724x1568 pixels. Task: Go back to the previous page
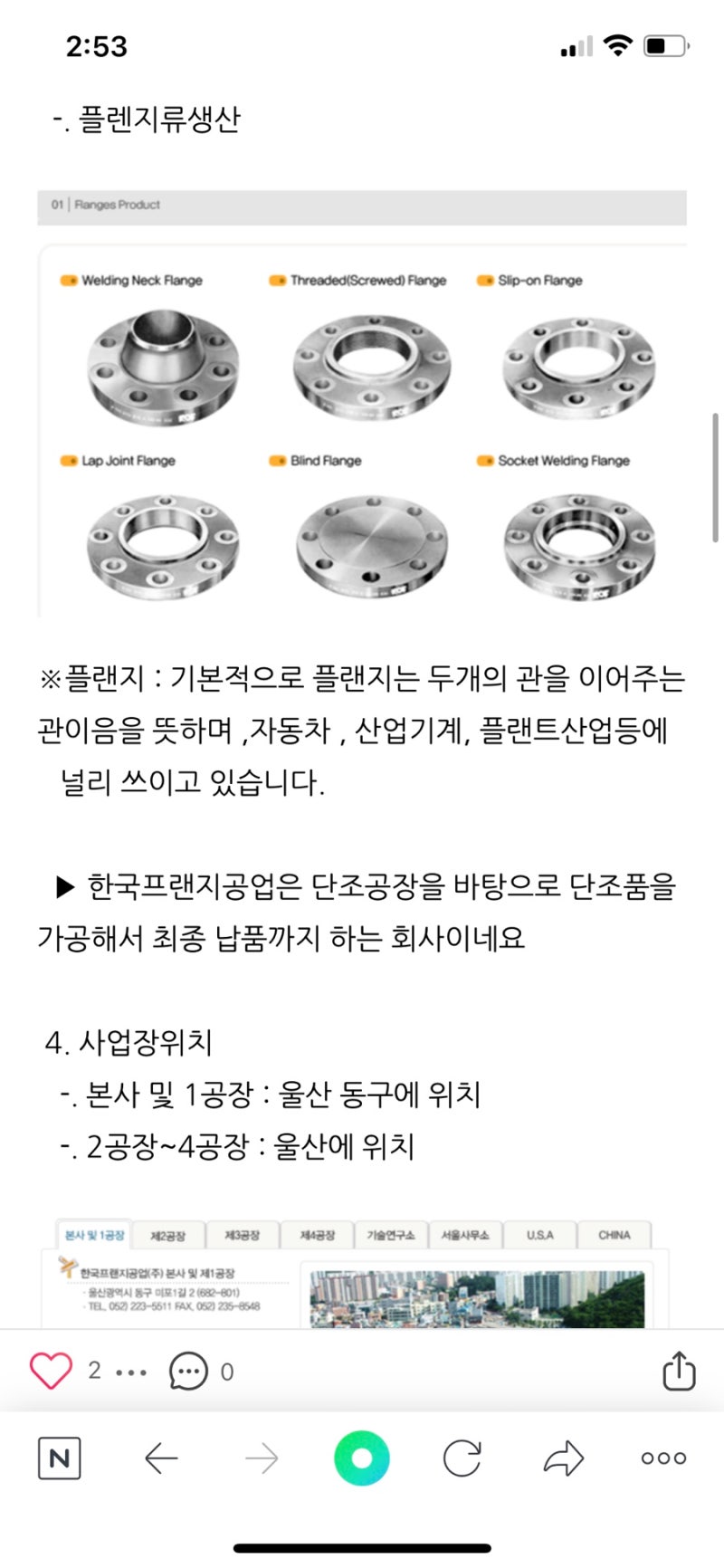[161, 1458]
